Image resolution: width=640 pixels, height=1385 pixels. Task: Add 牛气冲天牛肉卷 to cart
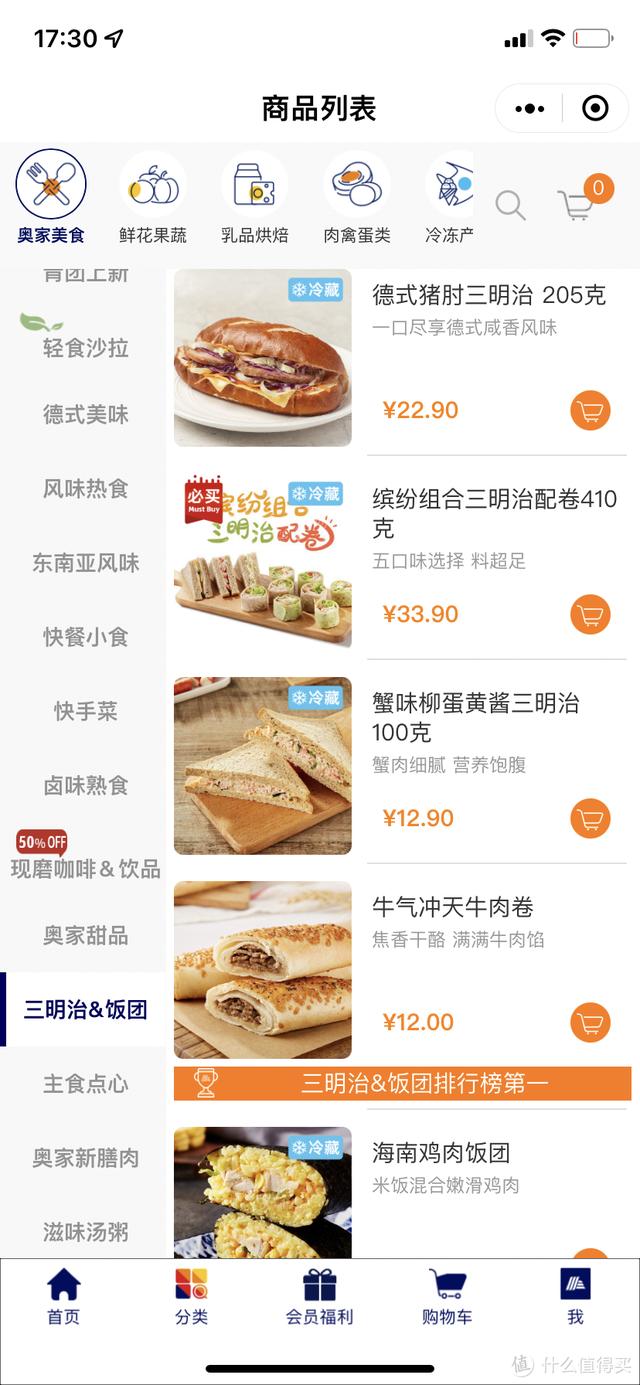pyautogui.click(x=590, y=1022)
